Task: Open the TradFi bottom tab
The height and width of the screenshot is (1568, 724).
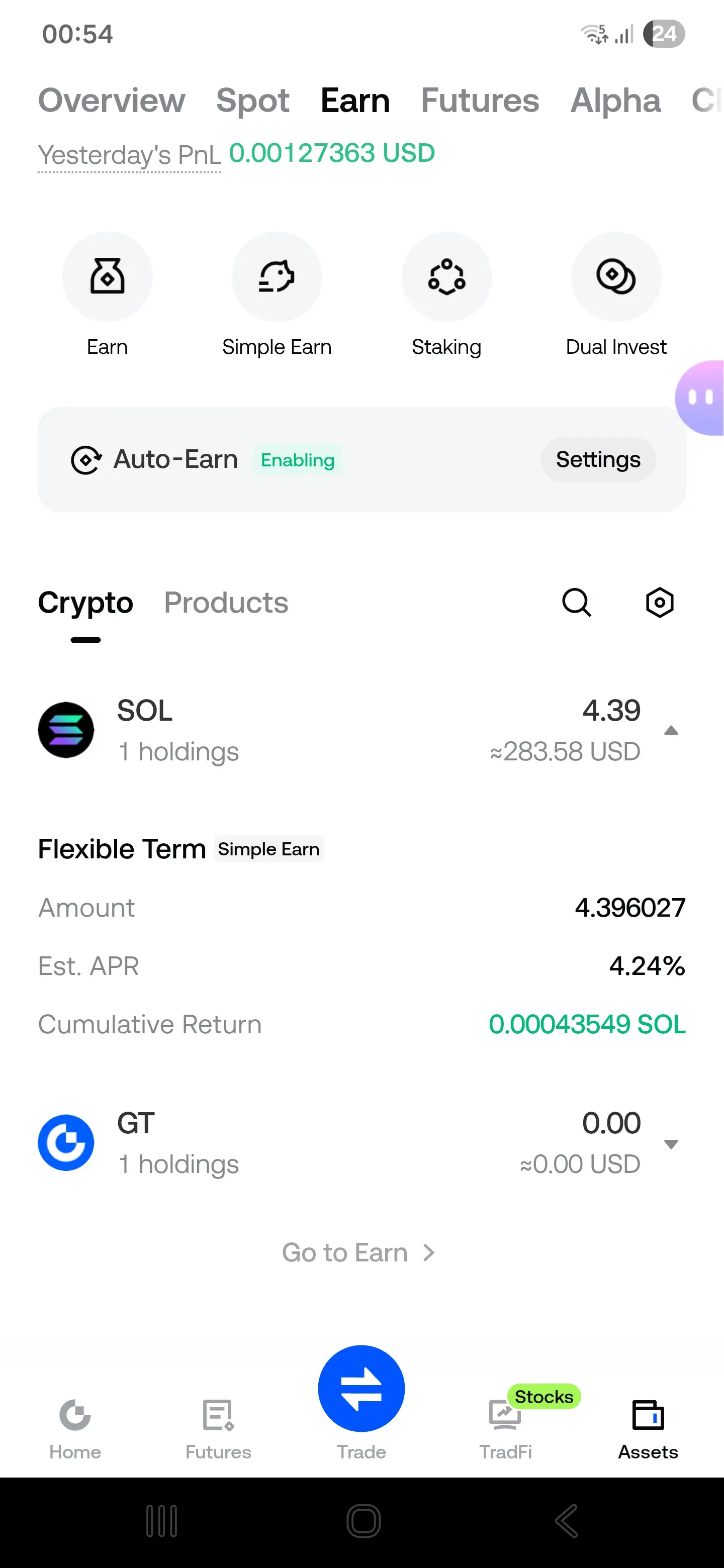Action: (505, 1429)
